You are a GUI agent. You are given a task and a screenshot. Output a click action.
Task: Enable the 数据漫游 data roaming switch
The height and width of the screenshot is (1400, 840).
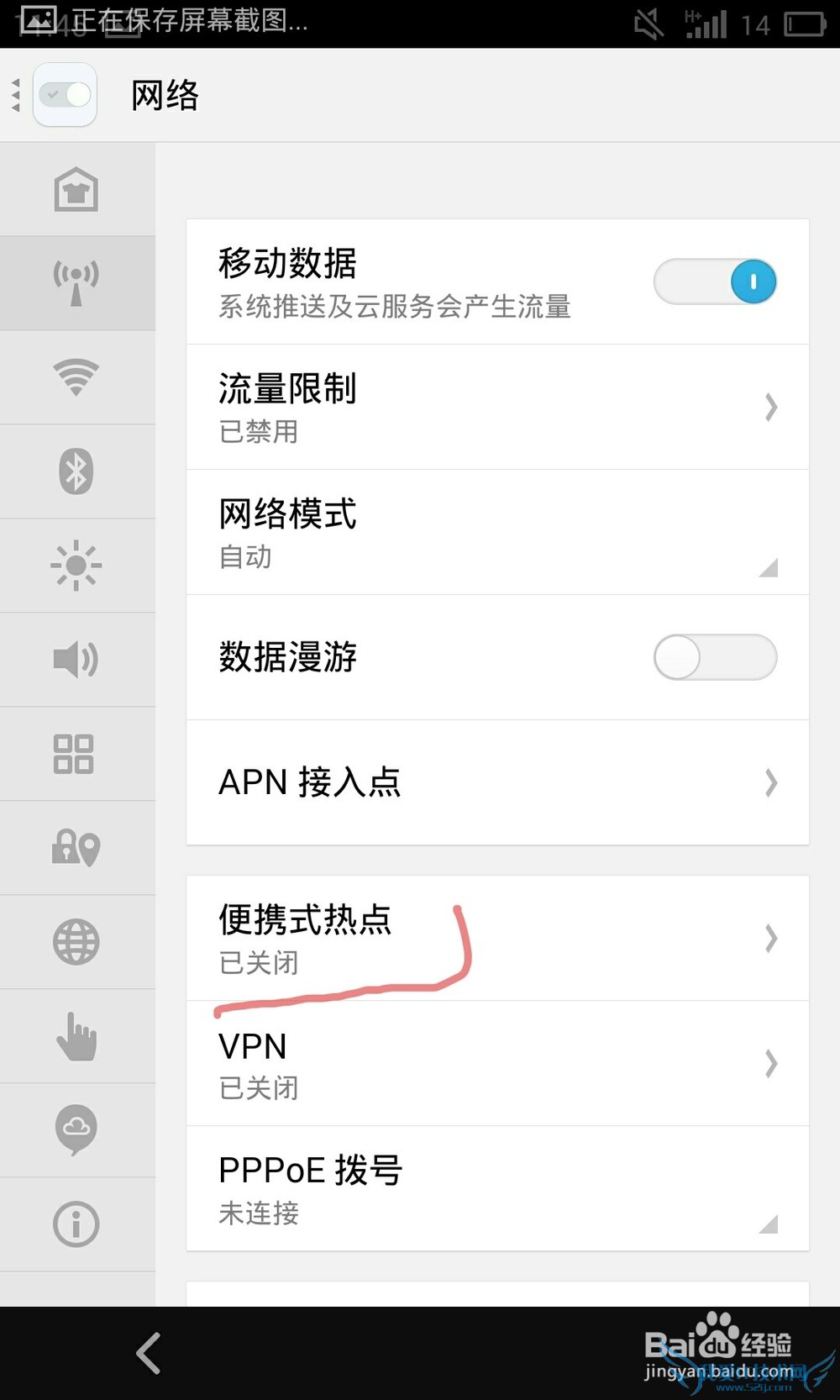(x=715, y=657)
